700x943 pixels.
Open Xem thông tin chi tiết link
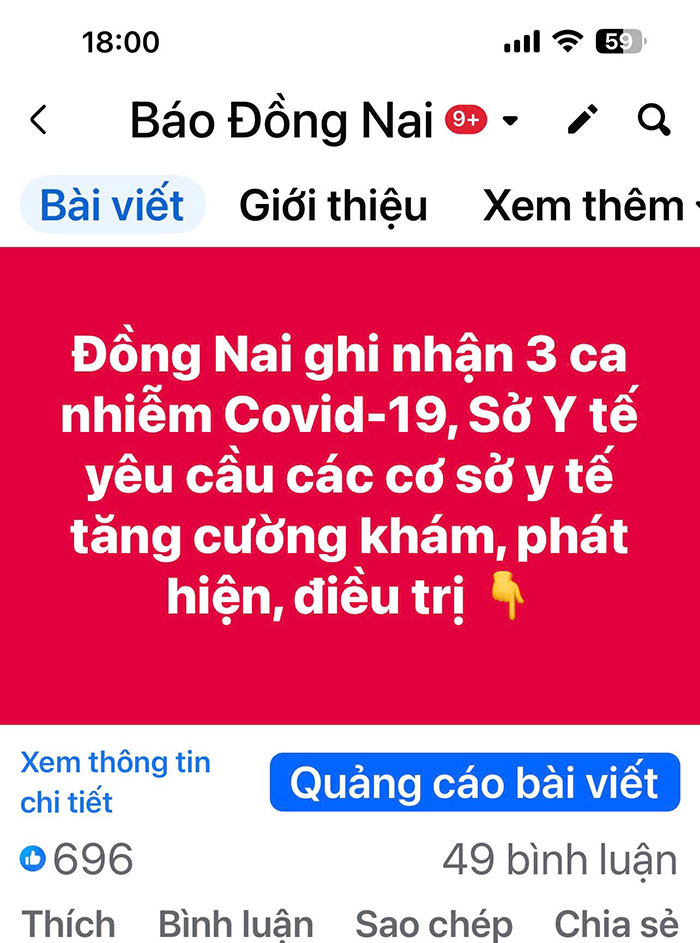115,782
